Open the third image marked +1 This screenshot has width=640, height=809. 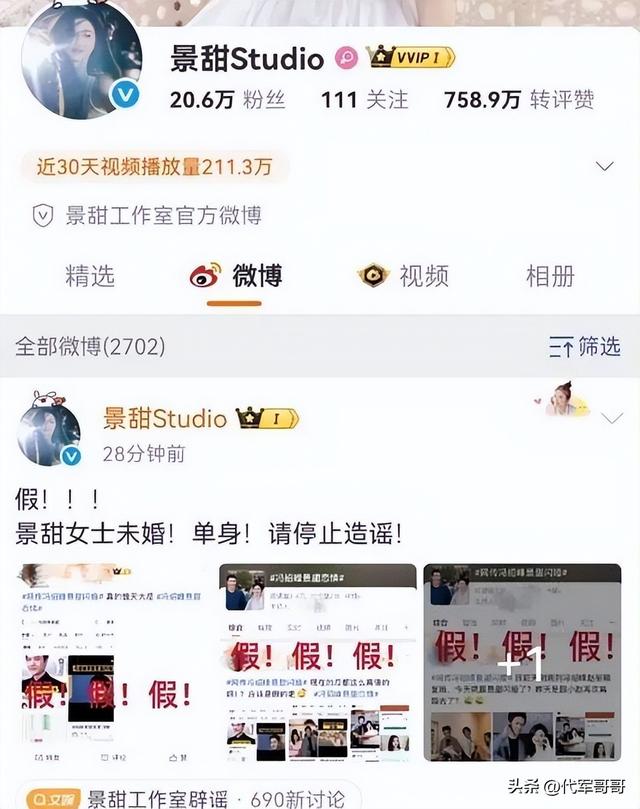point(522,662)
